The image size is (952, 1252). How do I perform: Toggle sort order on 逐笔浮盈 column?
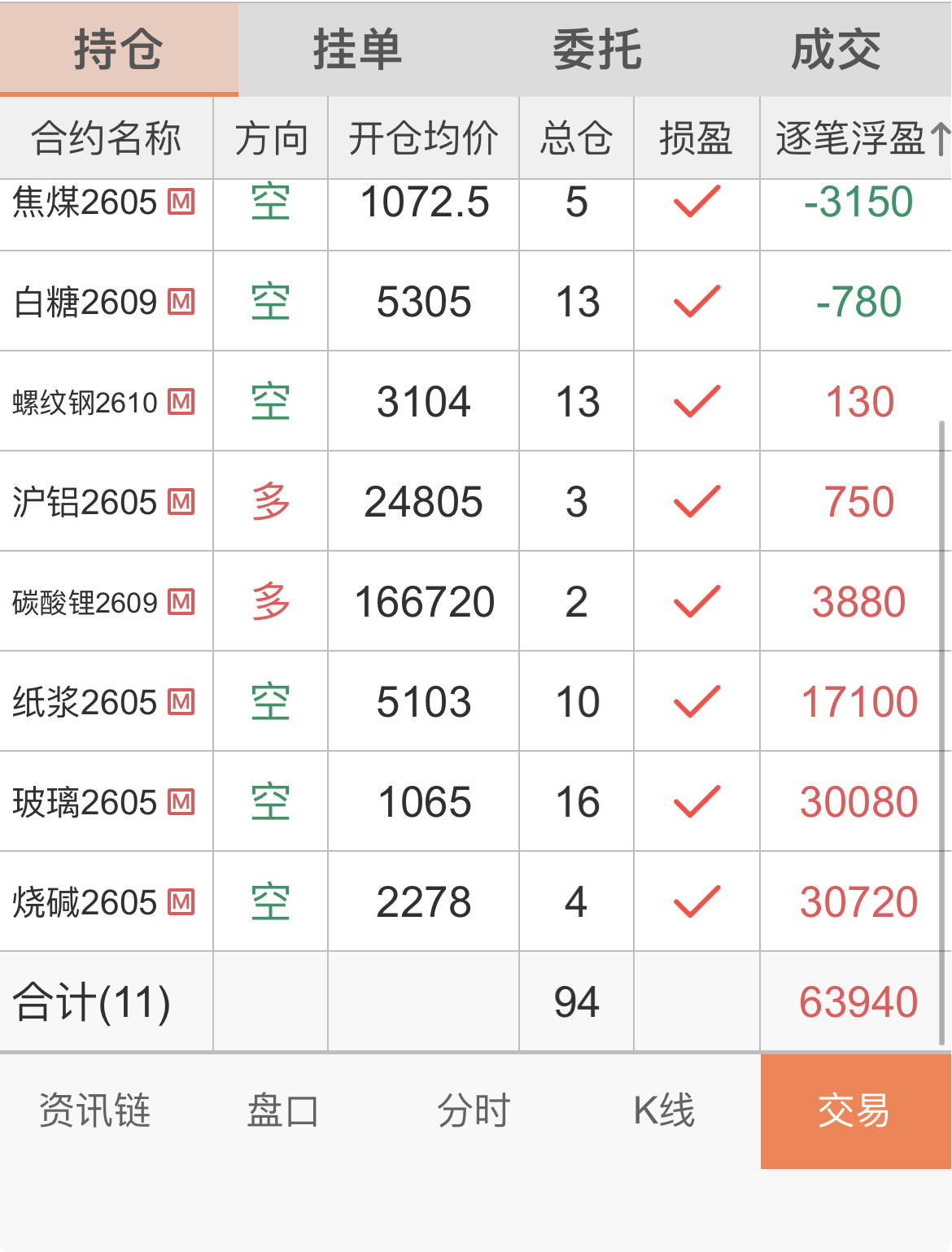[854, 137]
